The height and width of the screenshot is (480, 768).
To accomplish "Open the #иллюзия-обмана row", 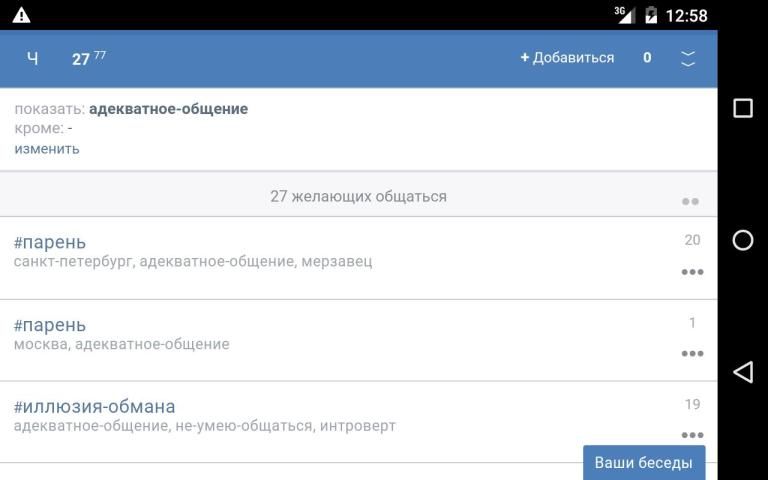I will tap(300, 416).
